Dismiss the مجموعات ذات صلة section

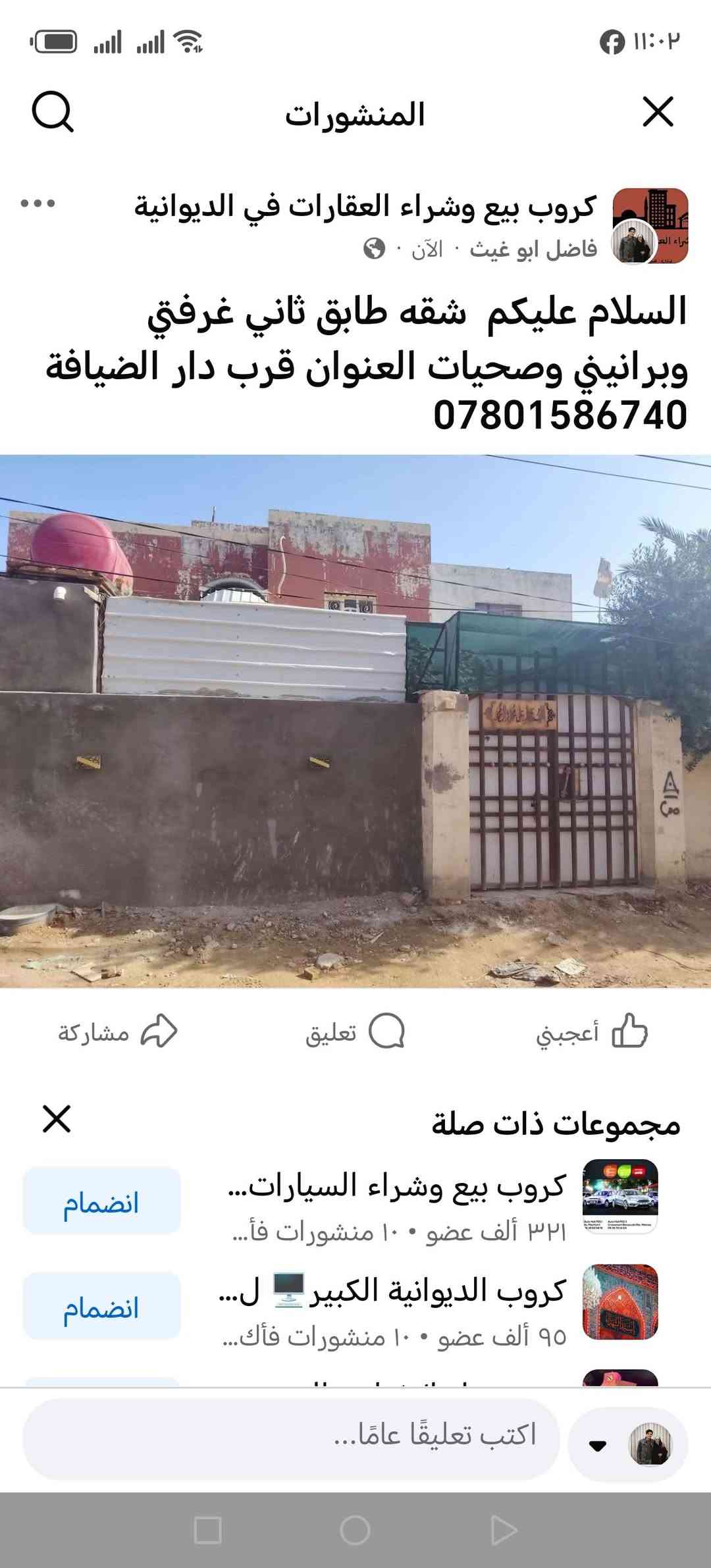[x=57, y=1119]
